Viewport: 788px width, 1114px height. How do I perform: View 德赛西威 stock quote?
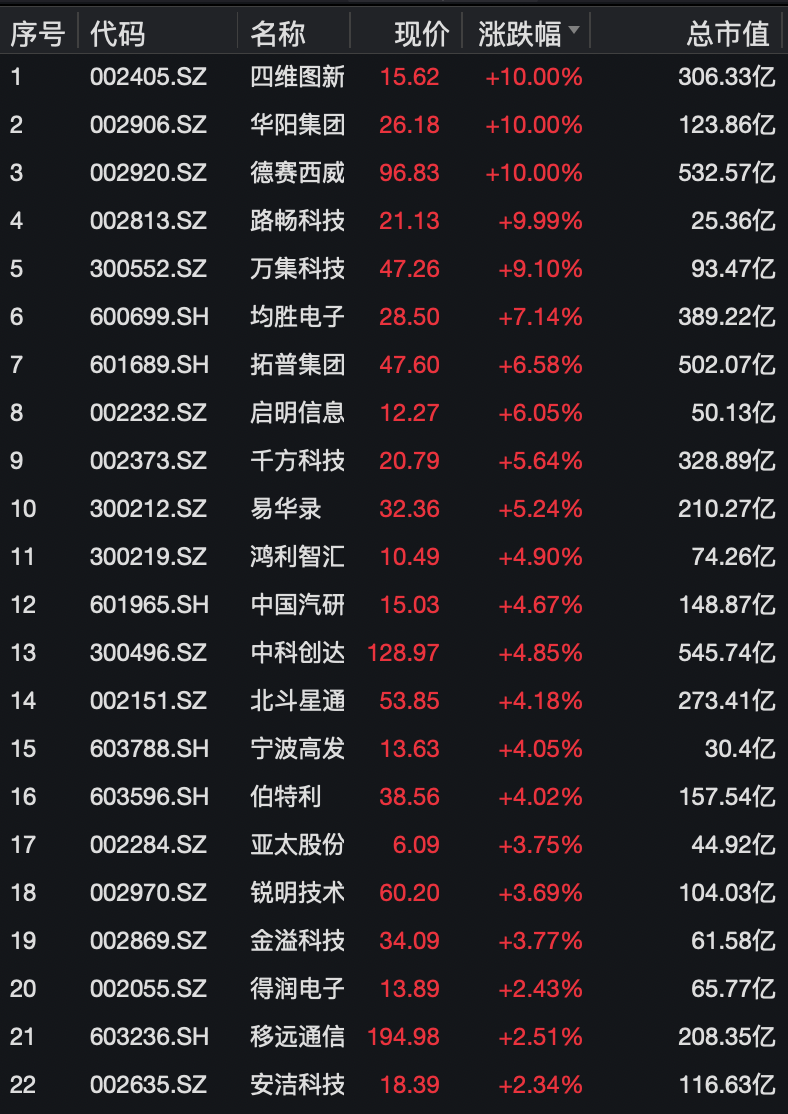297,173
